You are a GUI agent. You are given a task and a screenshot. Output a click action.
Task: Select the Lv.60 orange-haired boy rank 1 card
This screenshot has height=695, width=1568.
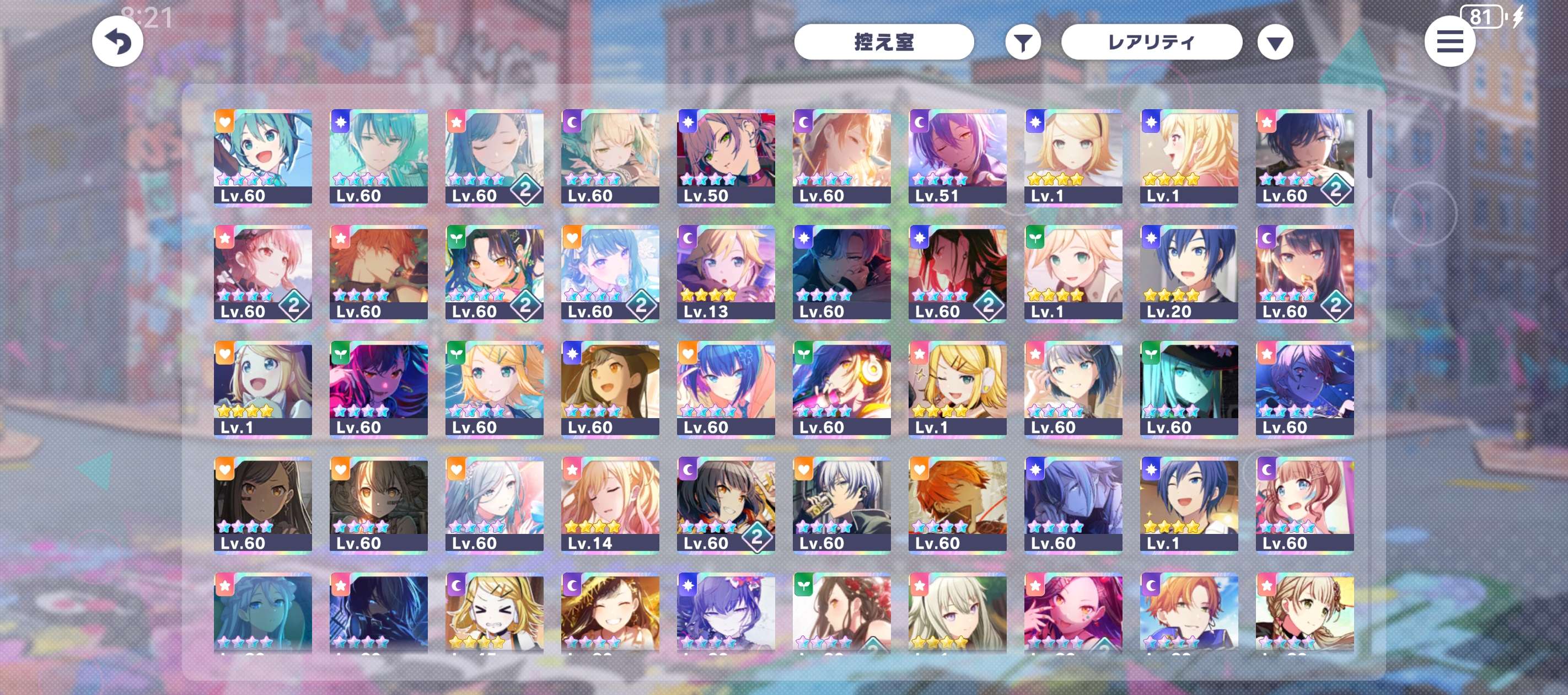coord(379,272)
